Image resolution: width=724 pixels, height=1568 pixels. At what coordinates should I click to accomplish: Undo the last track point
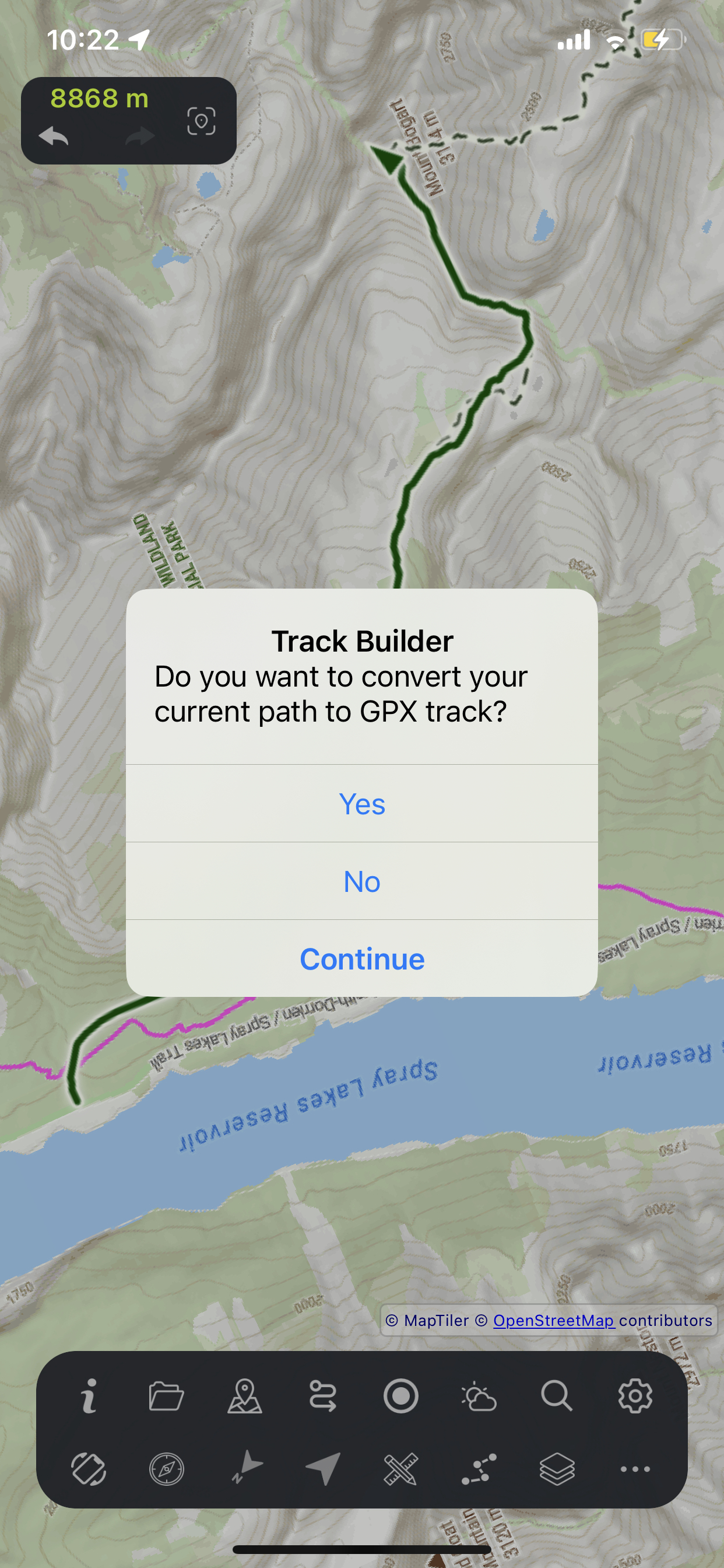point(54,136)
